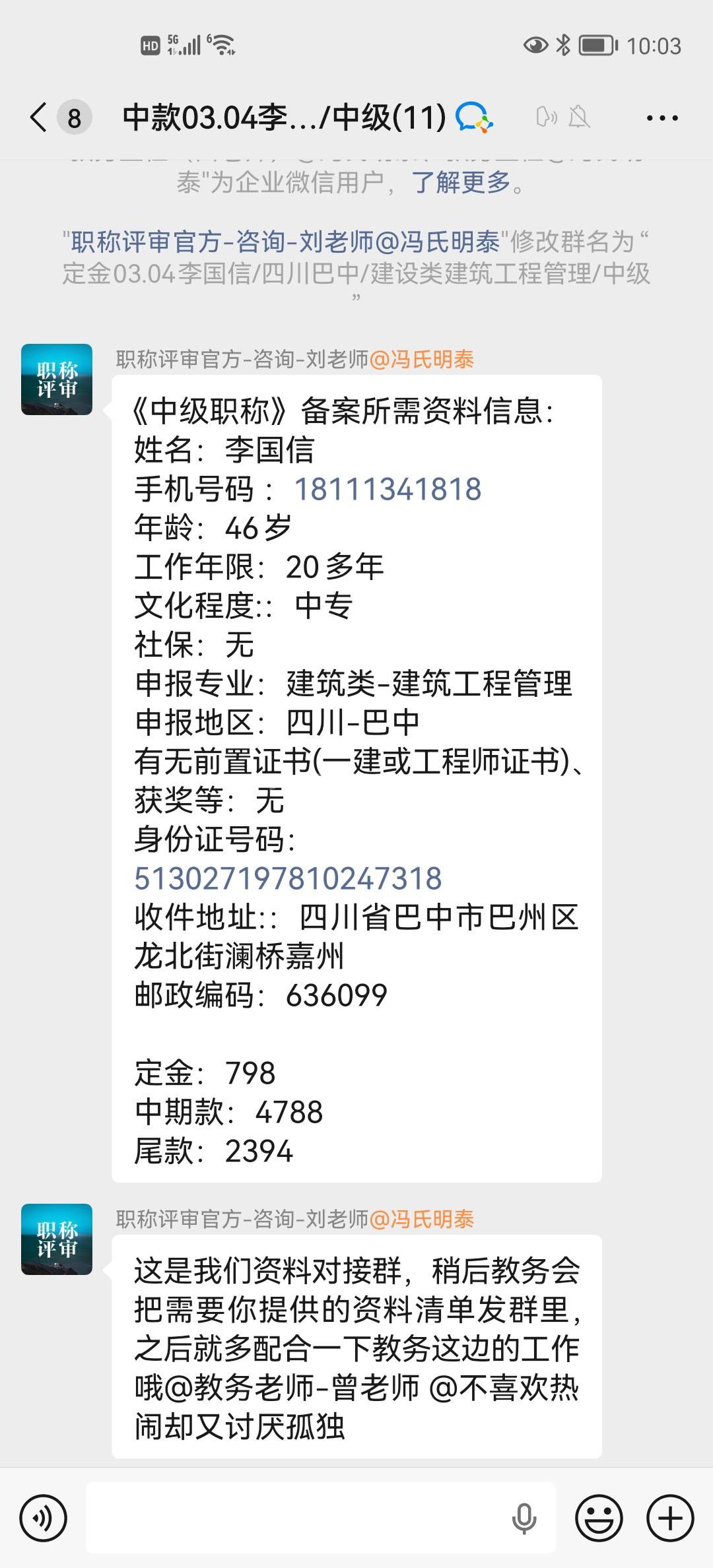Tap the linked ID number 513027197810247318
Screen dimensions: 713x1568
(x=288, y=878)
